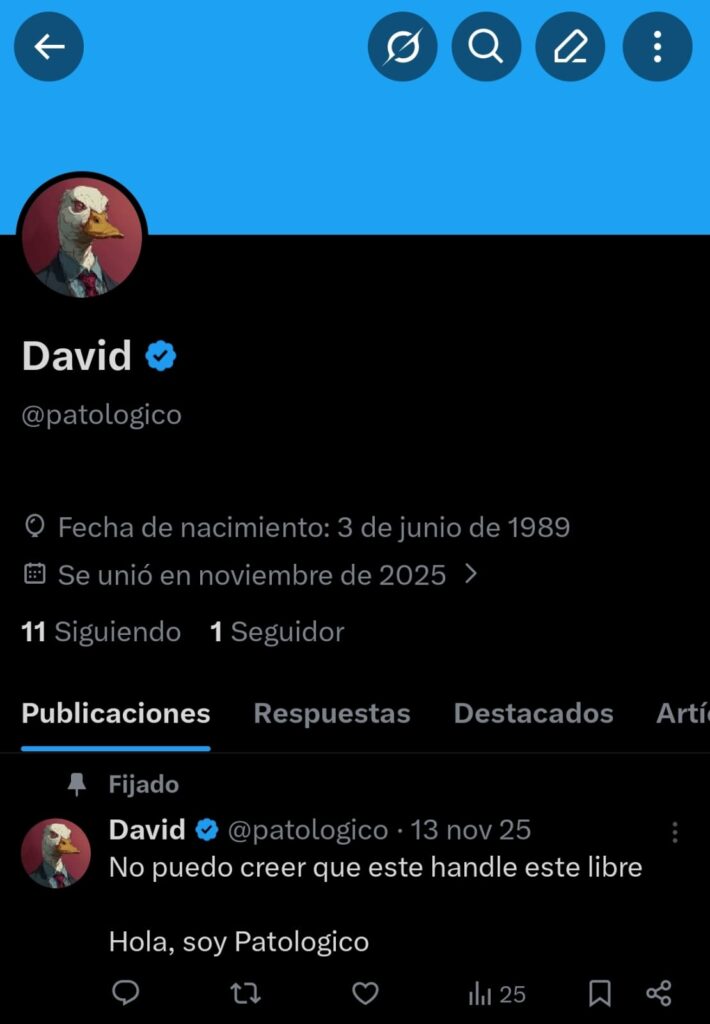View analytics for the pinned post
The image size is (710, 1024).
click(x=497, y=993)
